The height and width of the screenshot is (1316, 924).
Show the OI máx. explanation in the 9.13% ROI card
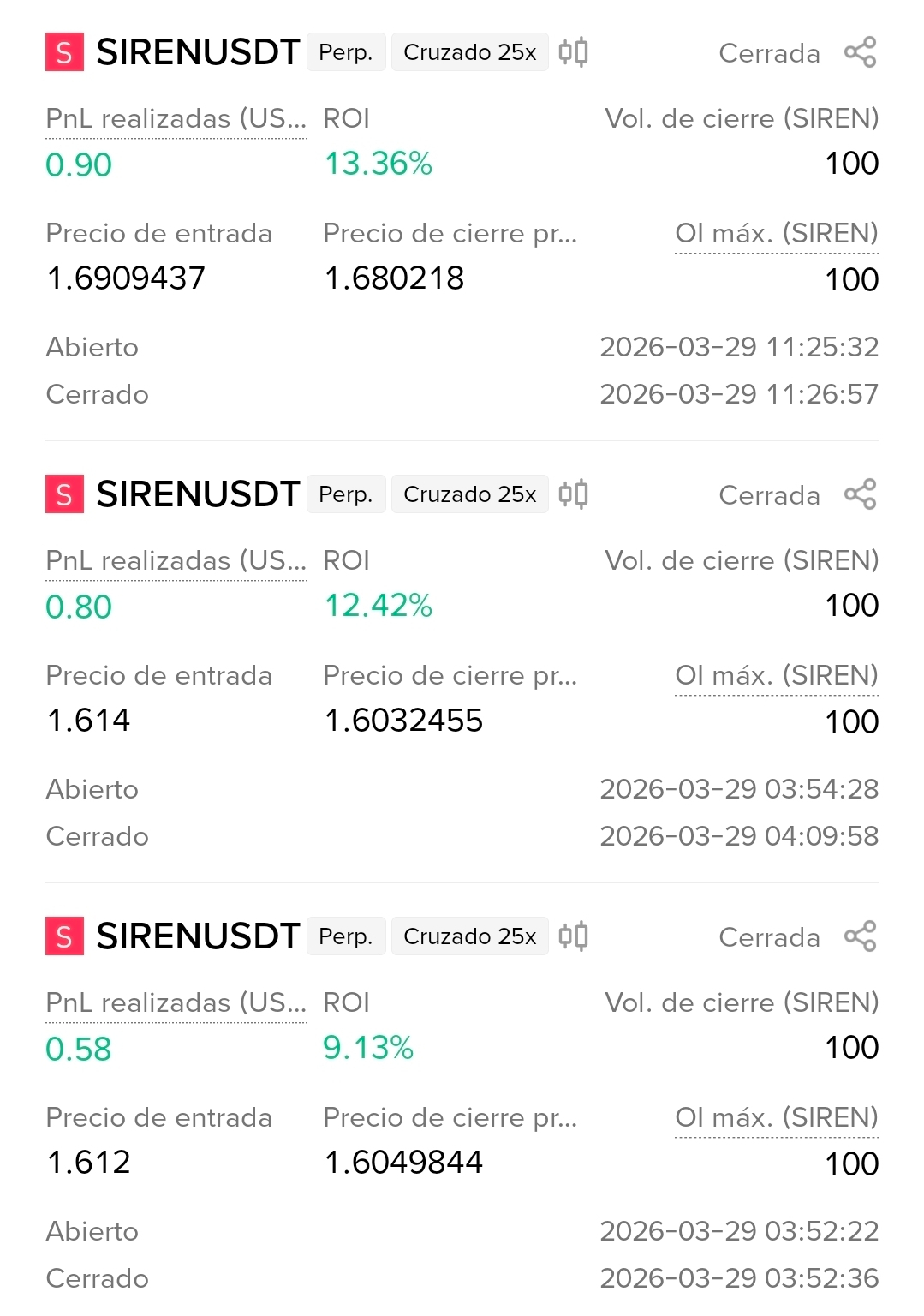tap(776, 1118)
